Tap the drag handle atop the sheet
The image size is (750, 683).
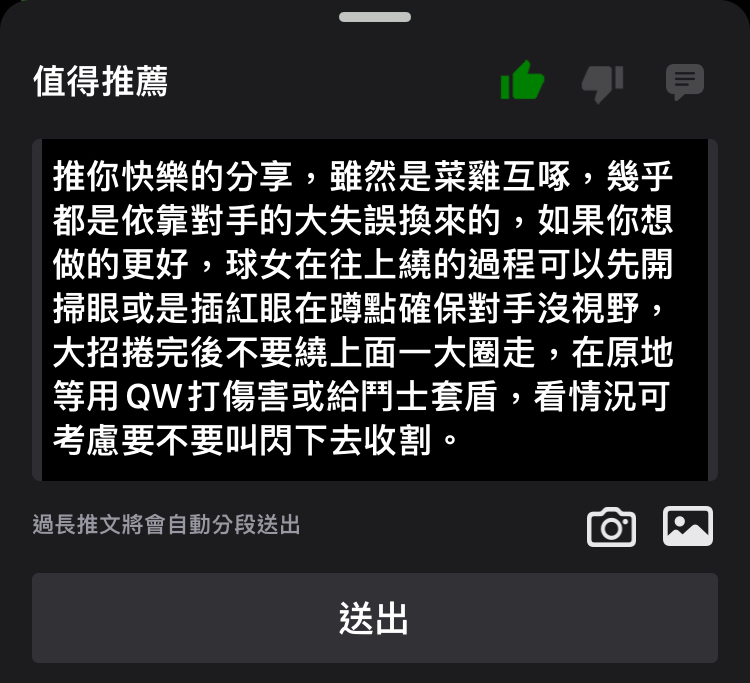(375, 17)
